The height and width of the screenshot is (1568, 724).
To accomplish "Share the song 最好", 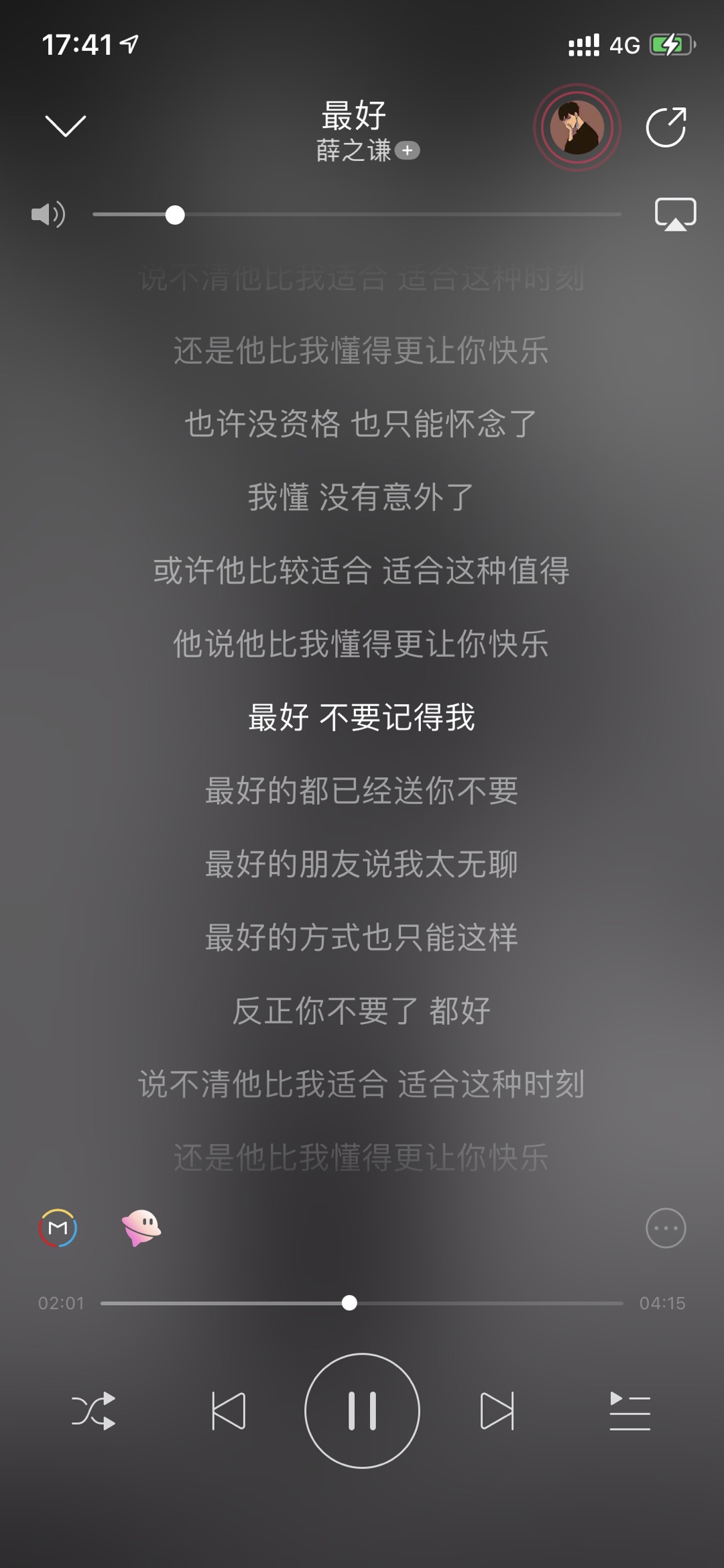I will pos(666,127).
